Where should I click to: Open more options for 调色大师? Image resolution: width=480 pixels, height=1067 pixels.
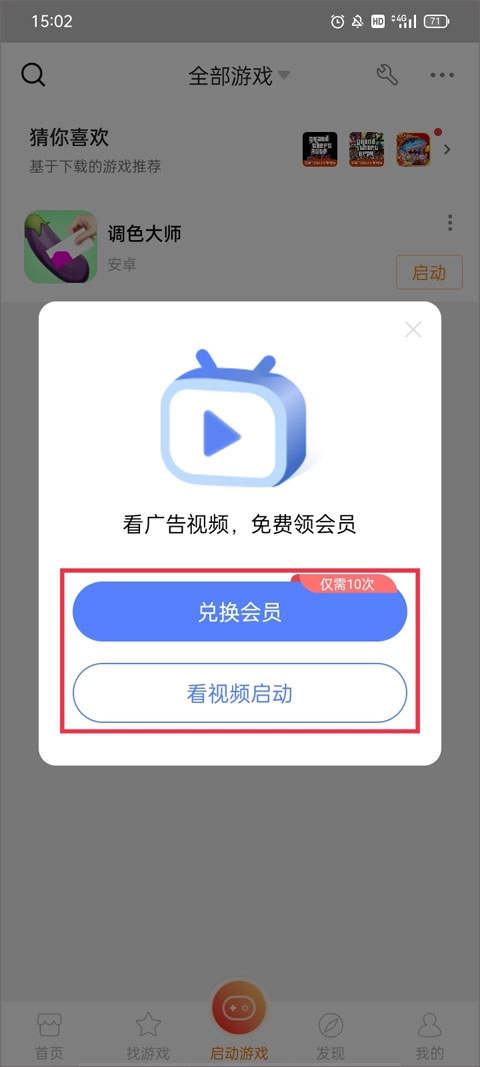tap(449, 223)
